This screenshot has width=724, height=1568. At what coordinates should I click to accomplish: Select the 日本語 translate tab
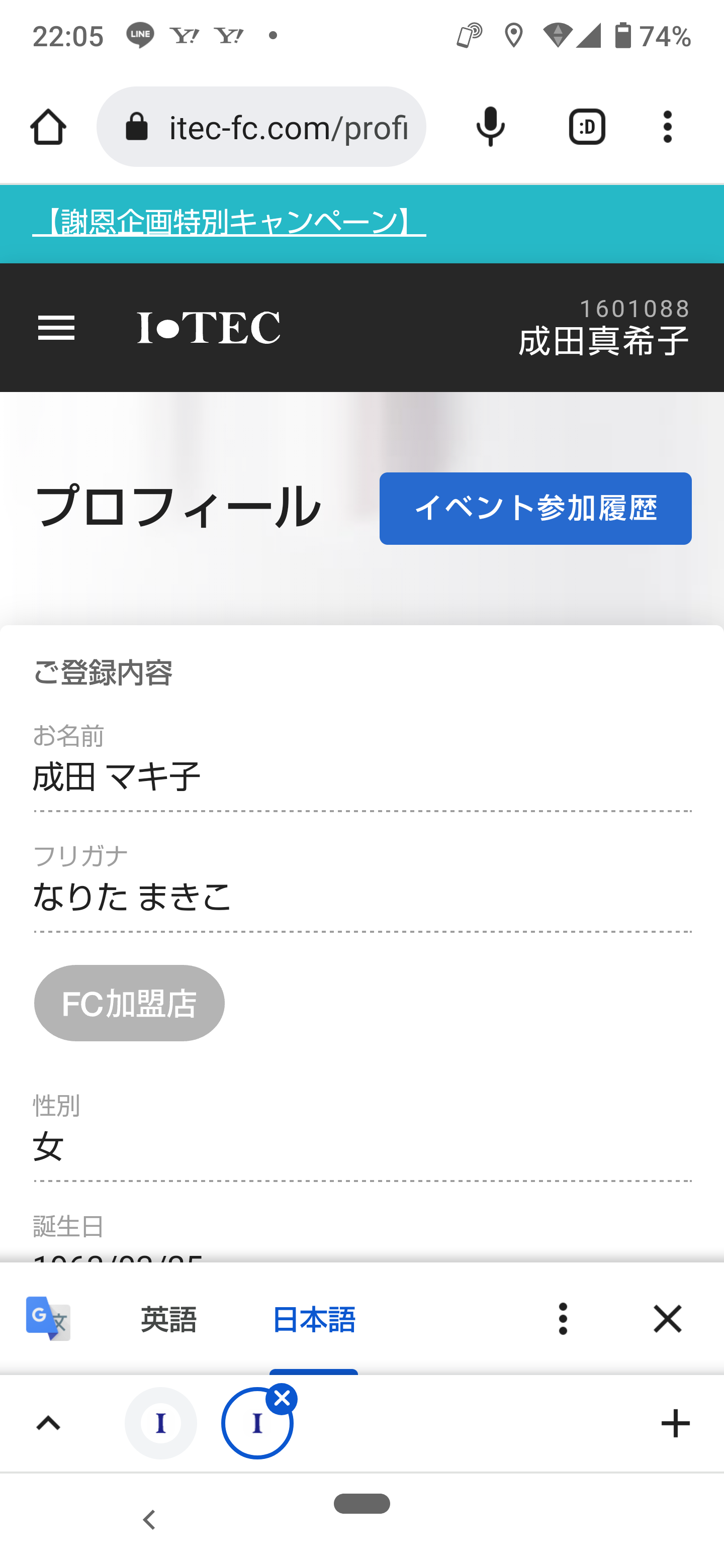tap(314, 1320)
